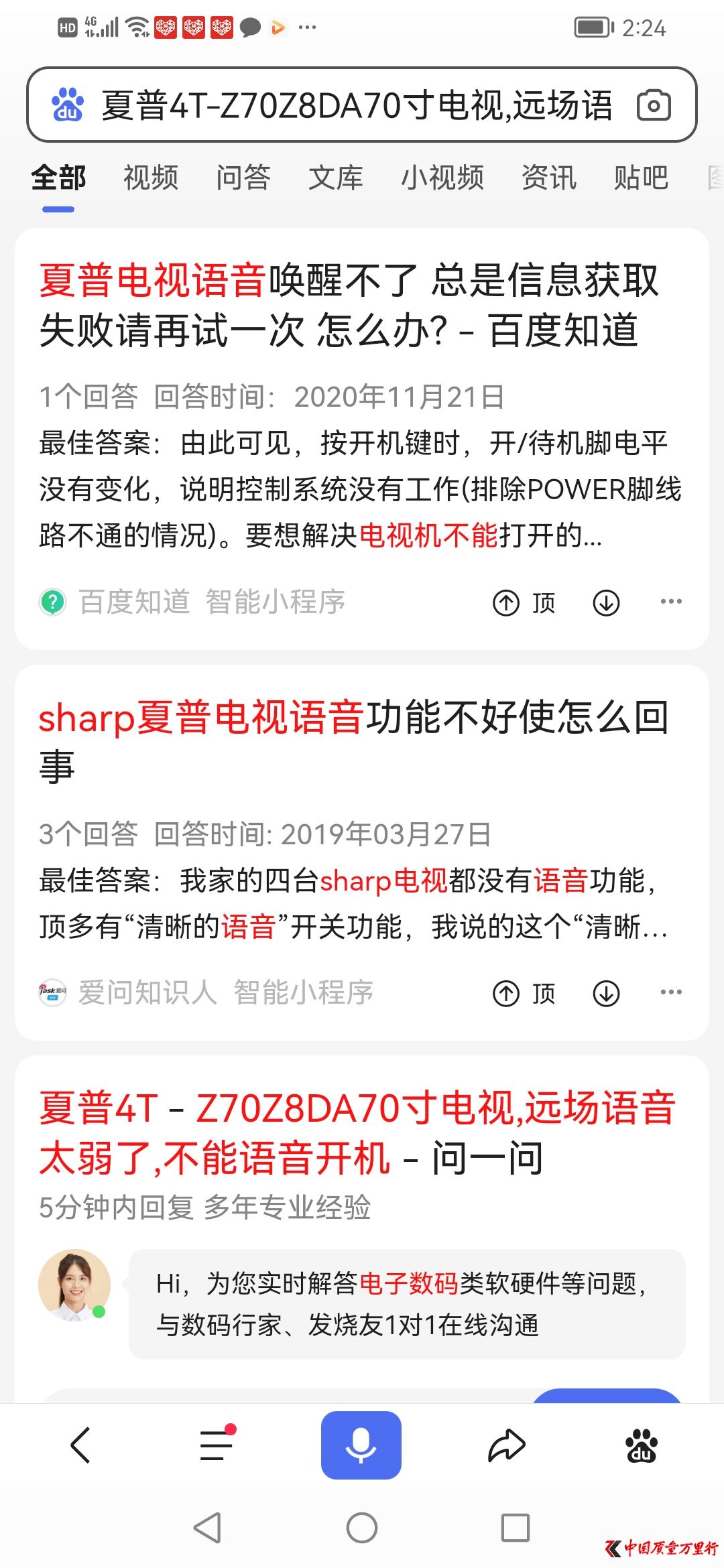Screen dimensions: 724x1568
Task: Open more options on the 百度知道 result
Action: pos(671,602)
